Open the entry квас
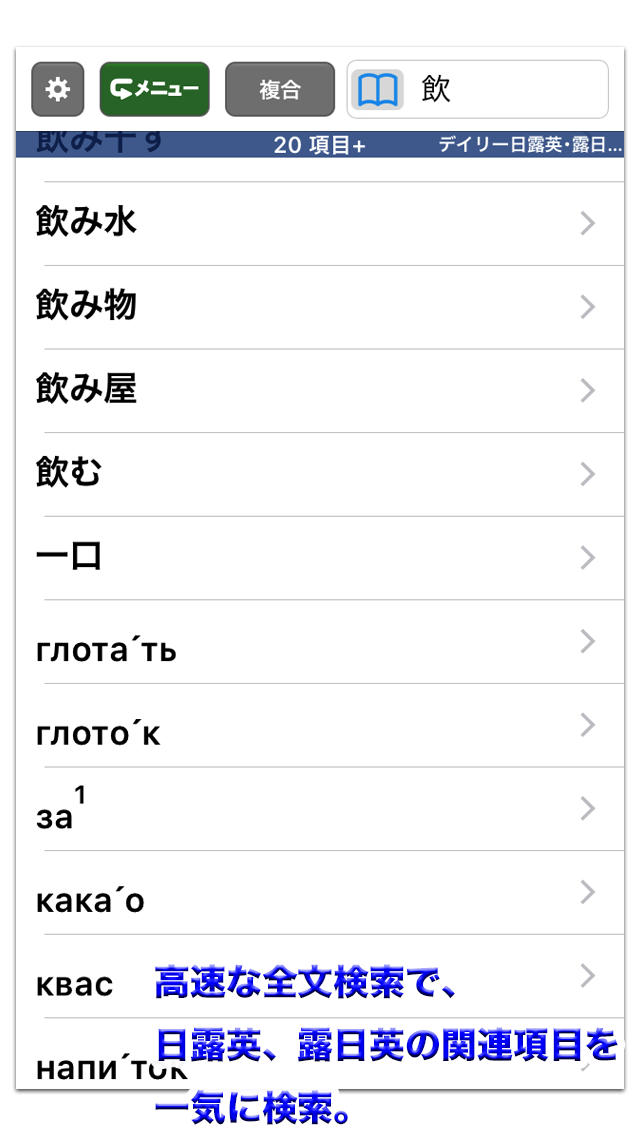The image size is (640, 1136). (x=320, y=977)
